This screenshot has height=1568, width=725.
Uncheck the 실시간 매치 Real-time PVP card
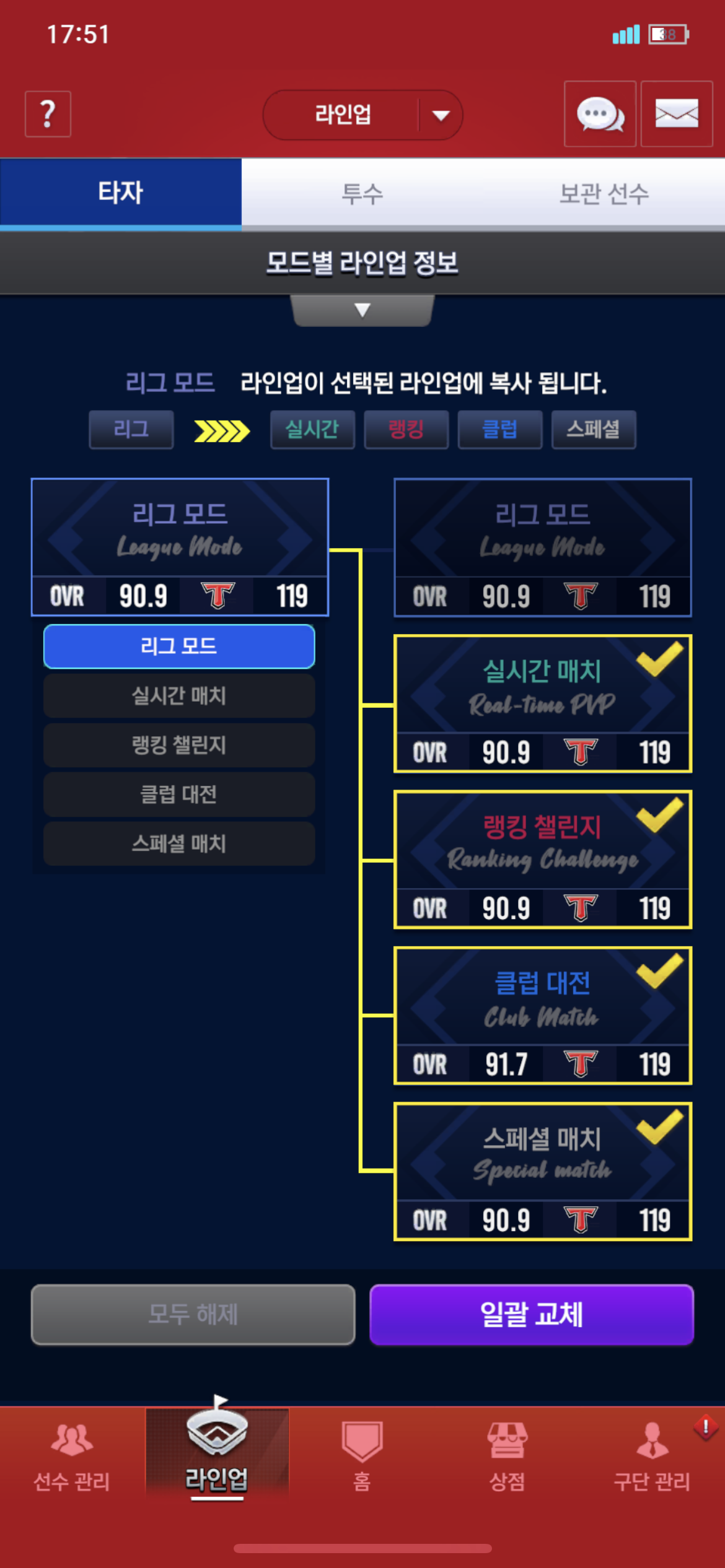tap(542, 703)
